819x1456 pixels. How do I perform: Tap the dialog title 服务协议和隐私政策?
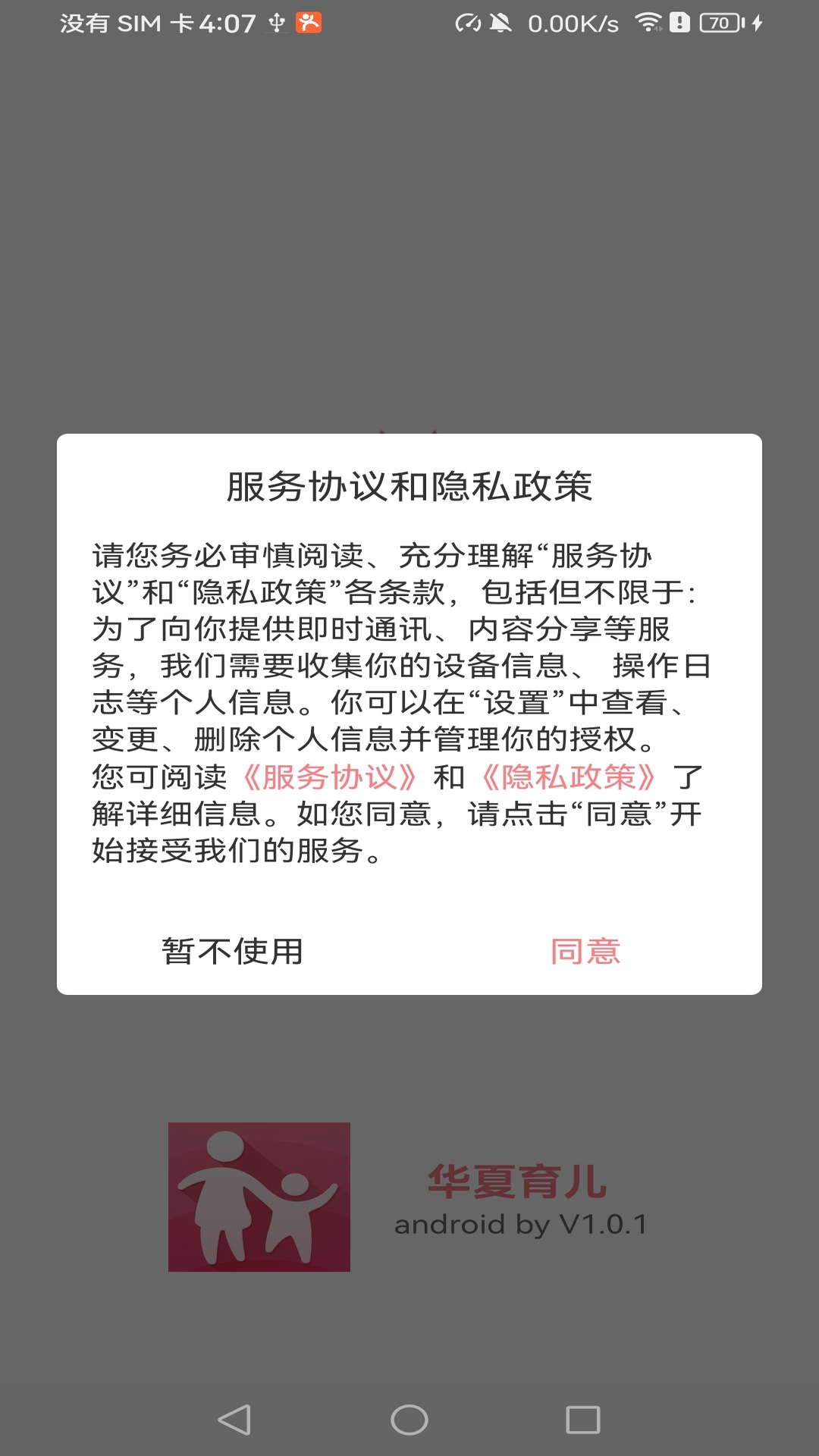pyautogui.click(x=409, y=486)
